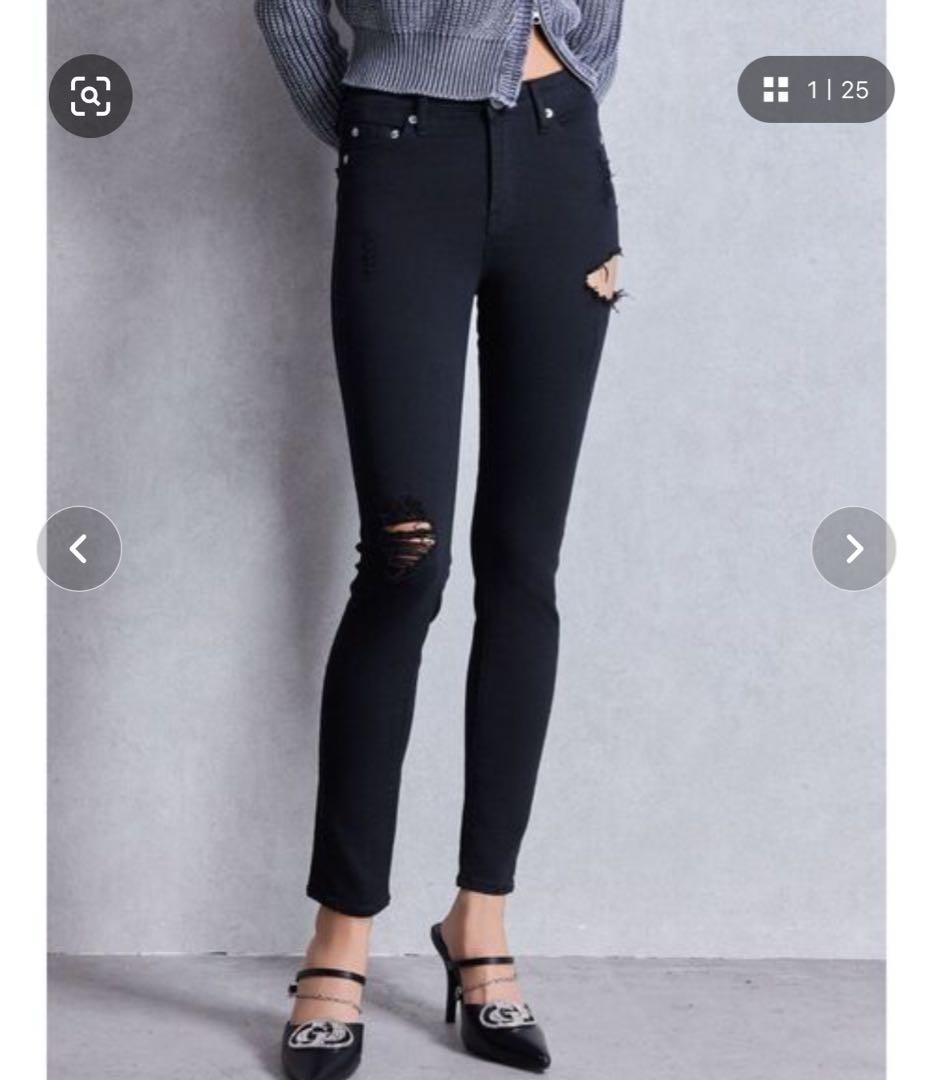Open the photo gallery grid showing 1 | 25
This screenshot has width=934, height=1080.
click(x=815, y=90)
